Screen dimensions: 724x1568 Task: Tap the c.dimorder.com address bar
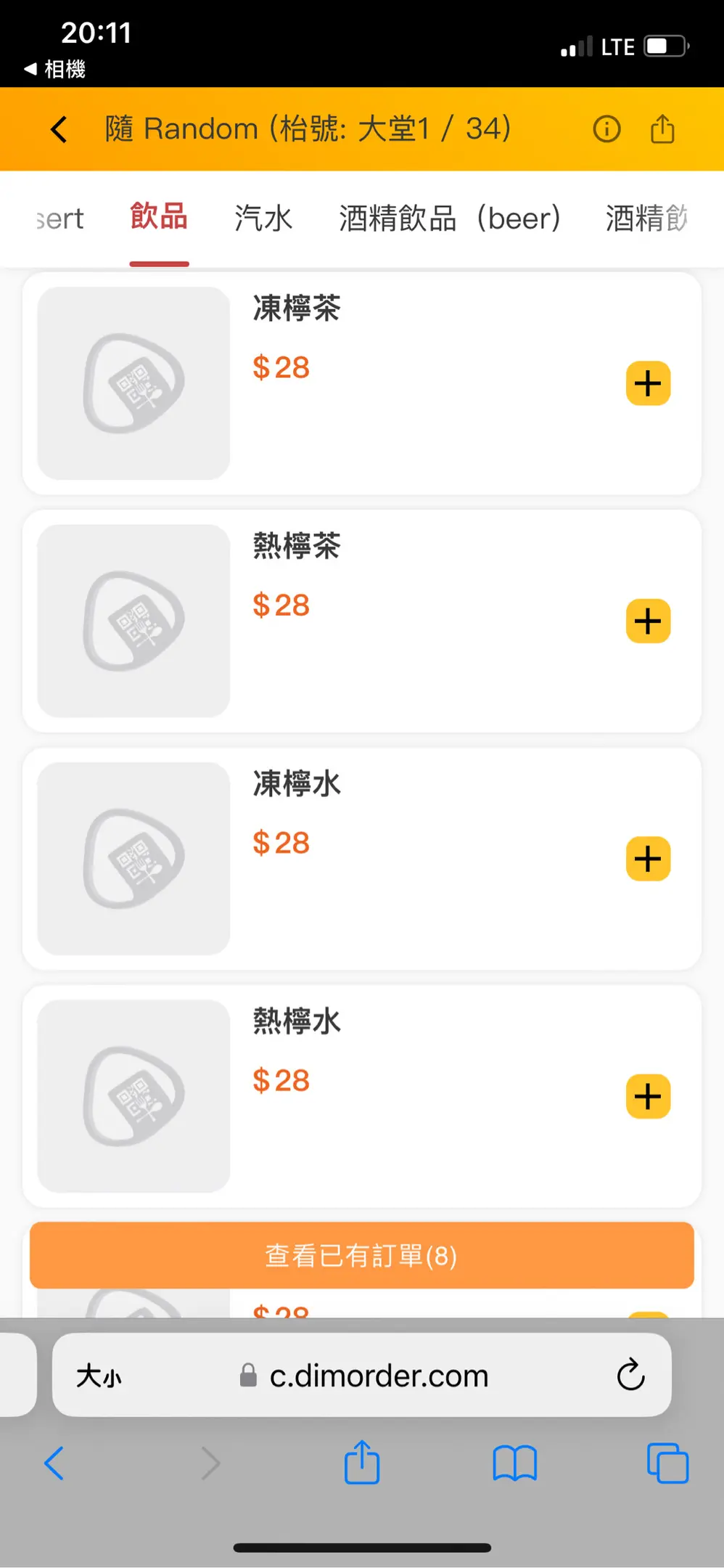tap(377, 1375)
